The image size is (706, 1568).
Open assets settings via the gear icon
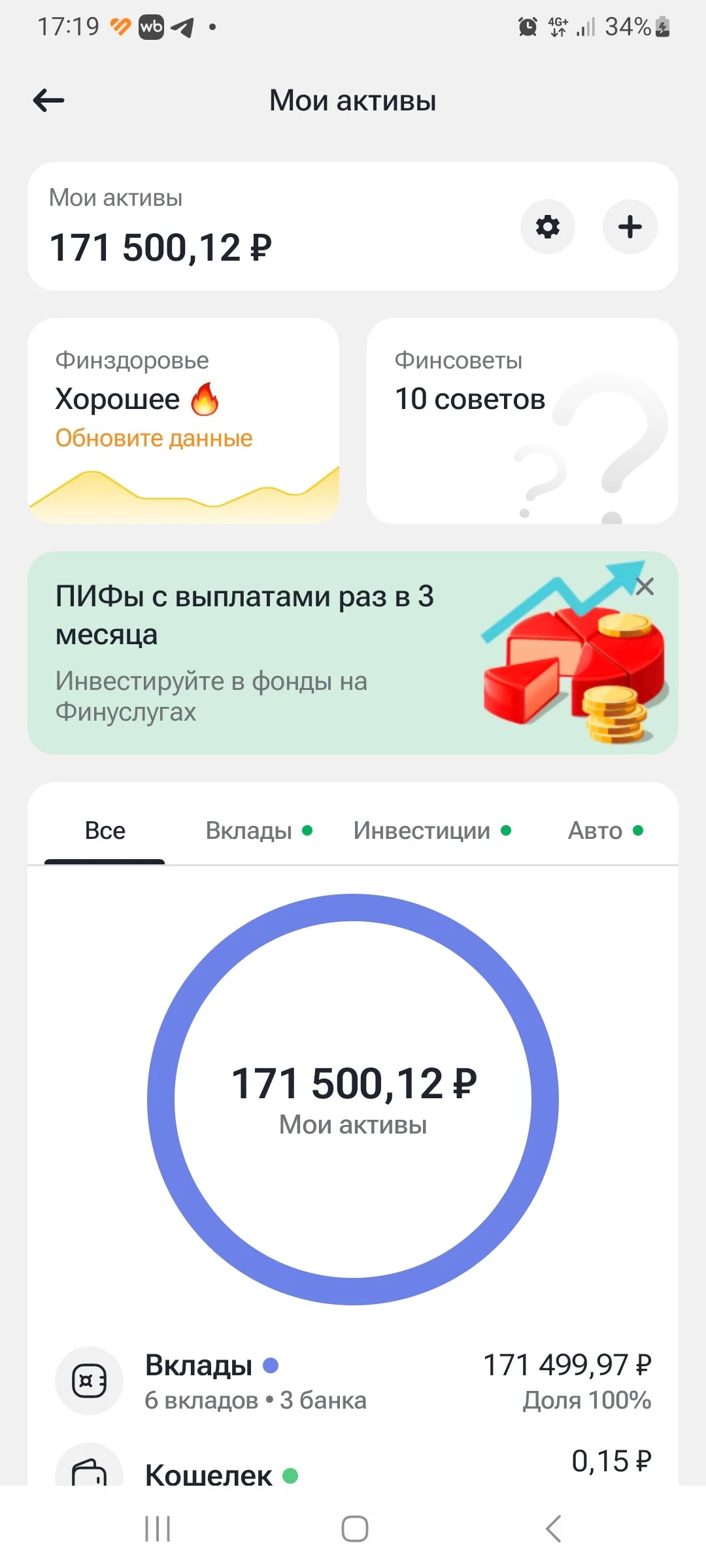pyautogui.click(x=548, y=227)
